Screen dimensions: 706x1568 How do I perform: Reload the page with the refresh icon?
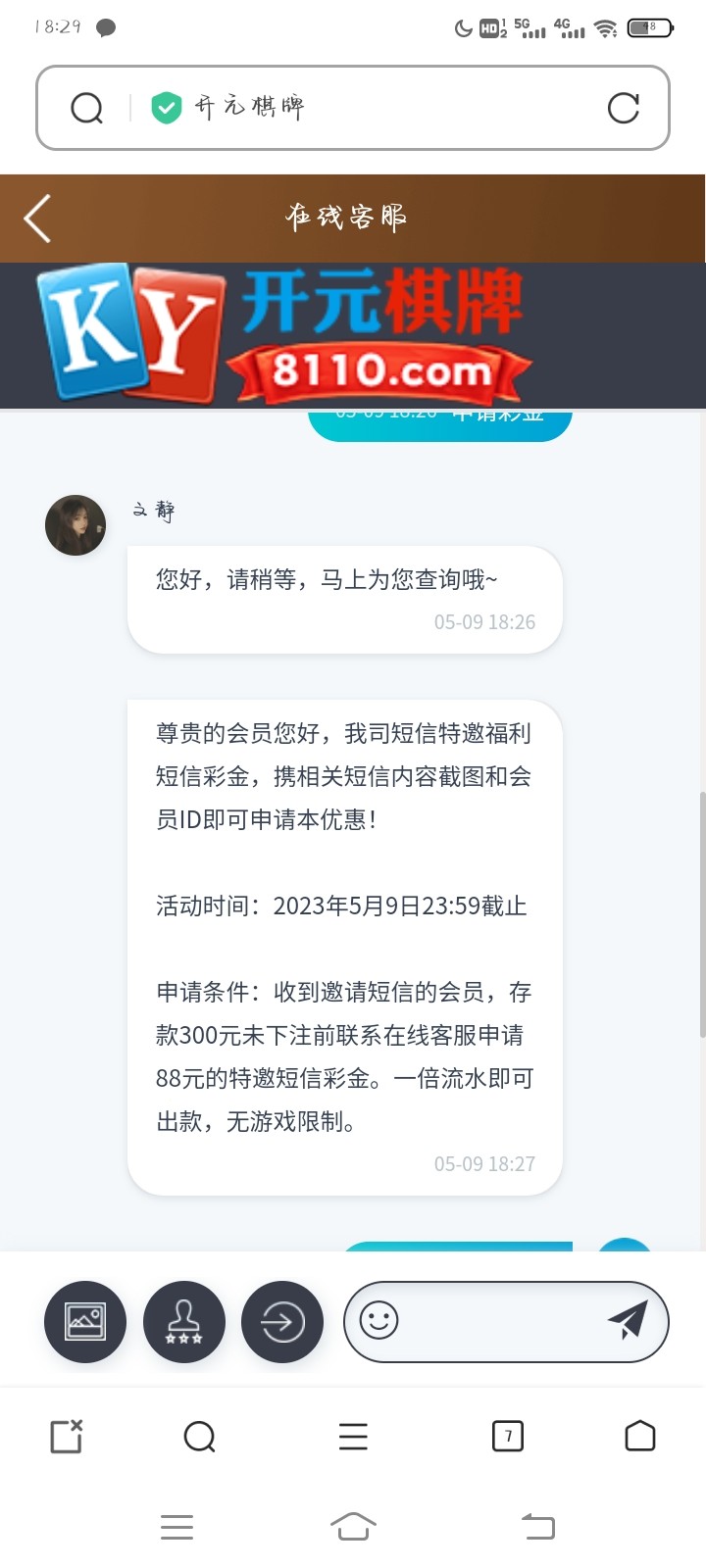(623, 108)
